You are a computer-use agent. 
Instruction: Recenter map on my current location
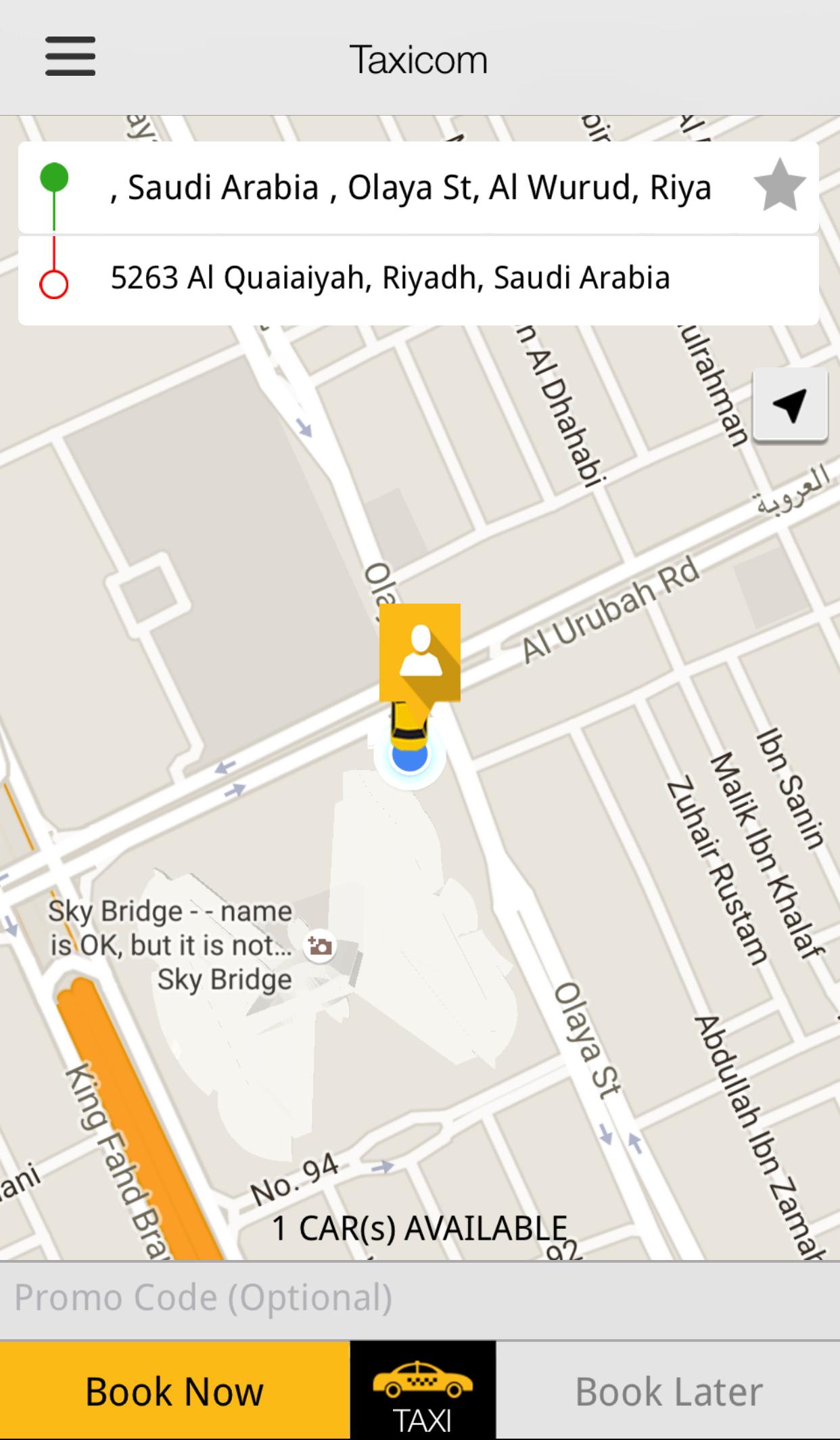pos(790,406)
